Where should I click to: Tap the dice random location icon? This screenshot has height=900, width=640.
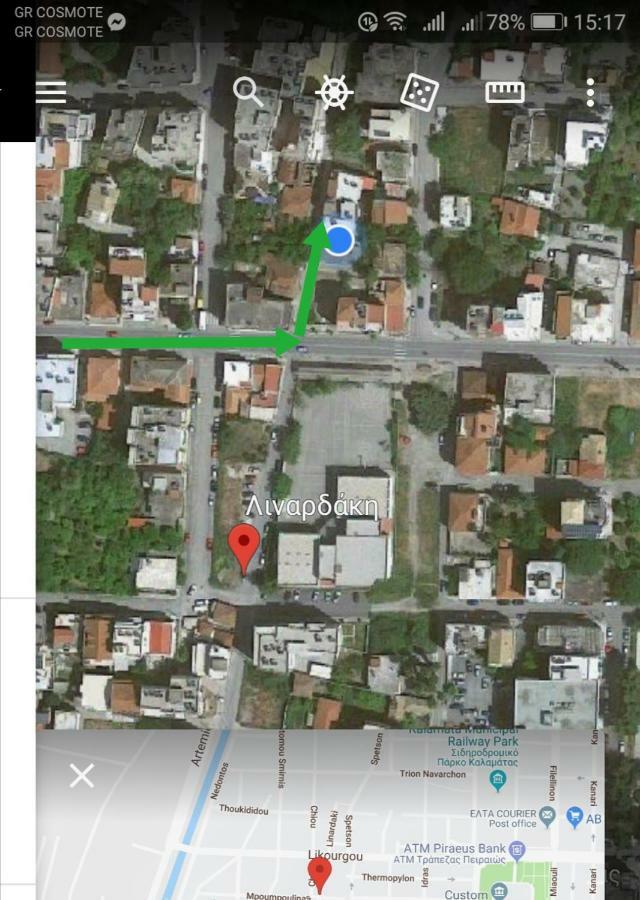(419, 92)
